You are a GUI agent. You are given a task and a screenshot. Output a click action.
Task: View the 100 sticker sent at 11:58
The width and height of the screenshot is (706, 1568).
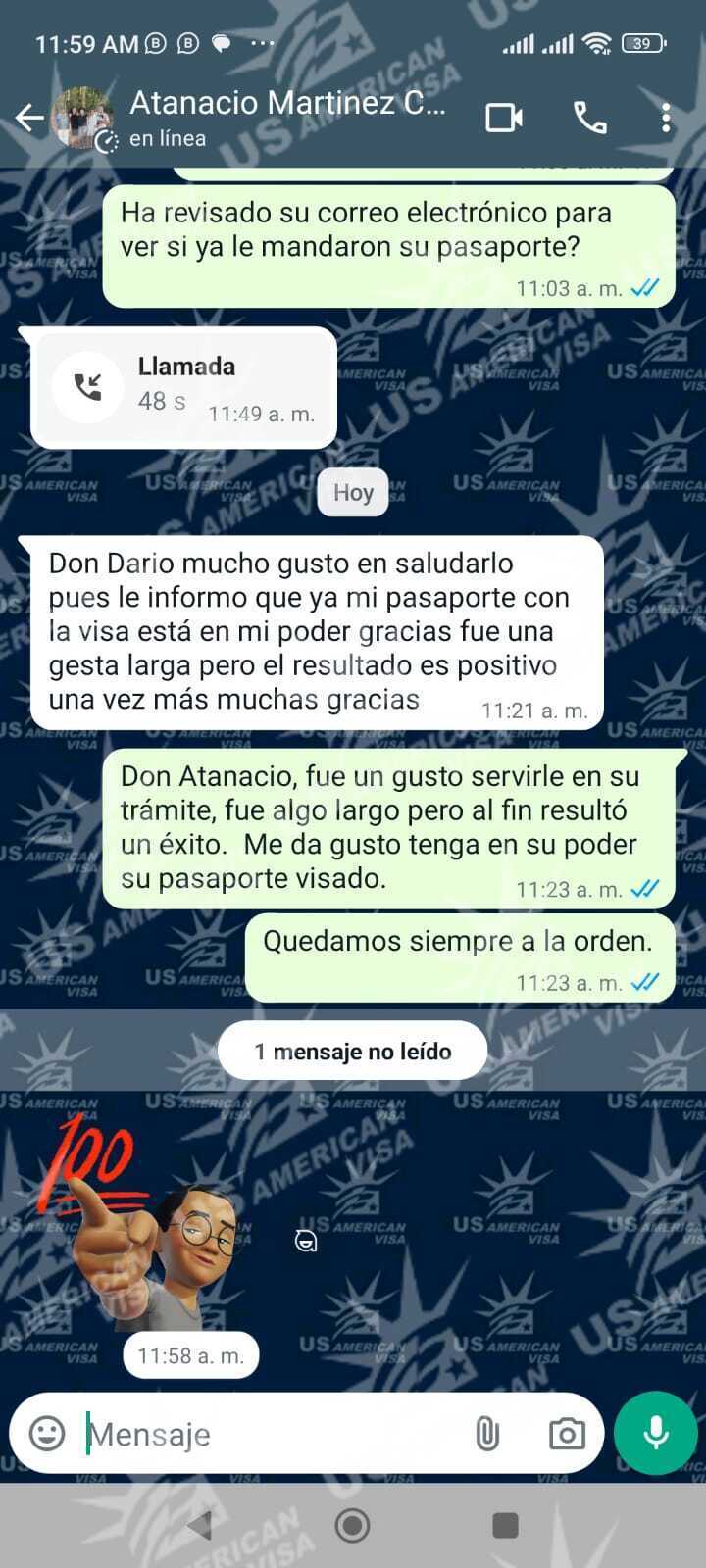(147, 1223)
